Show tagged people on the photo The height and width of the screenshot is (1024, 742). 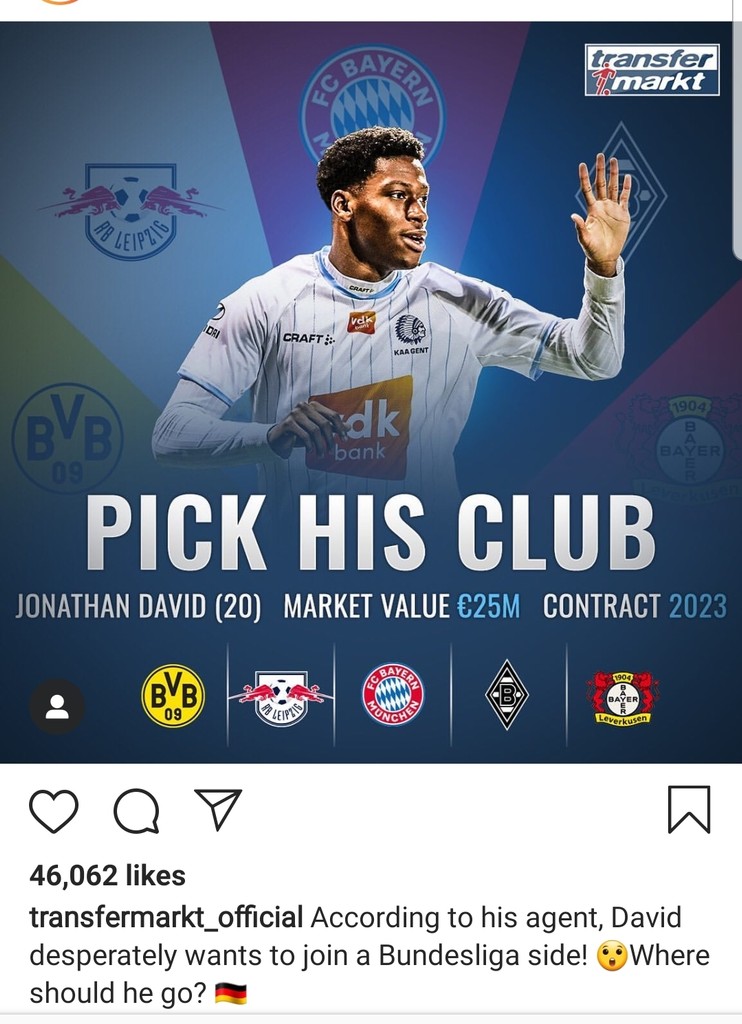(57, 707)
